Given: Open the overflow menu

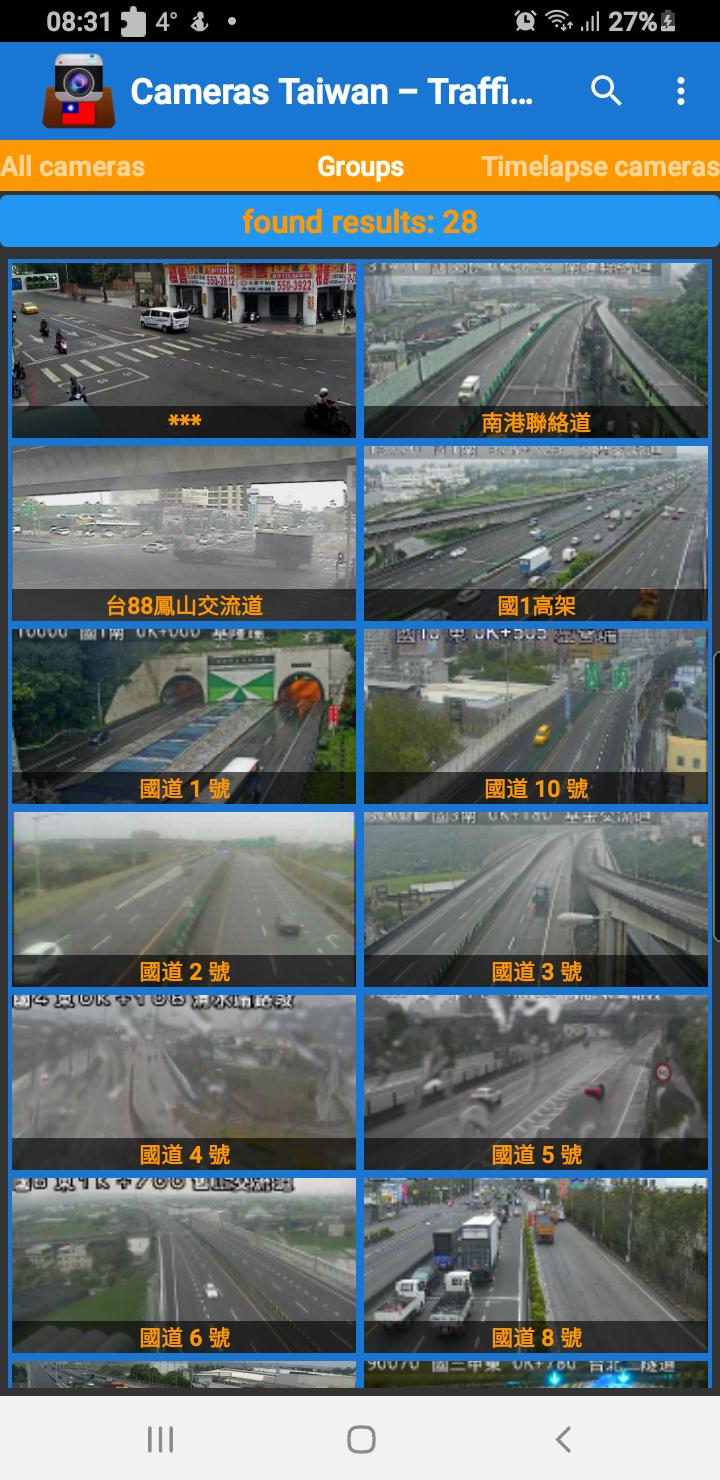Looking at the screenshot, I should [x=680, y=91].
